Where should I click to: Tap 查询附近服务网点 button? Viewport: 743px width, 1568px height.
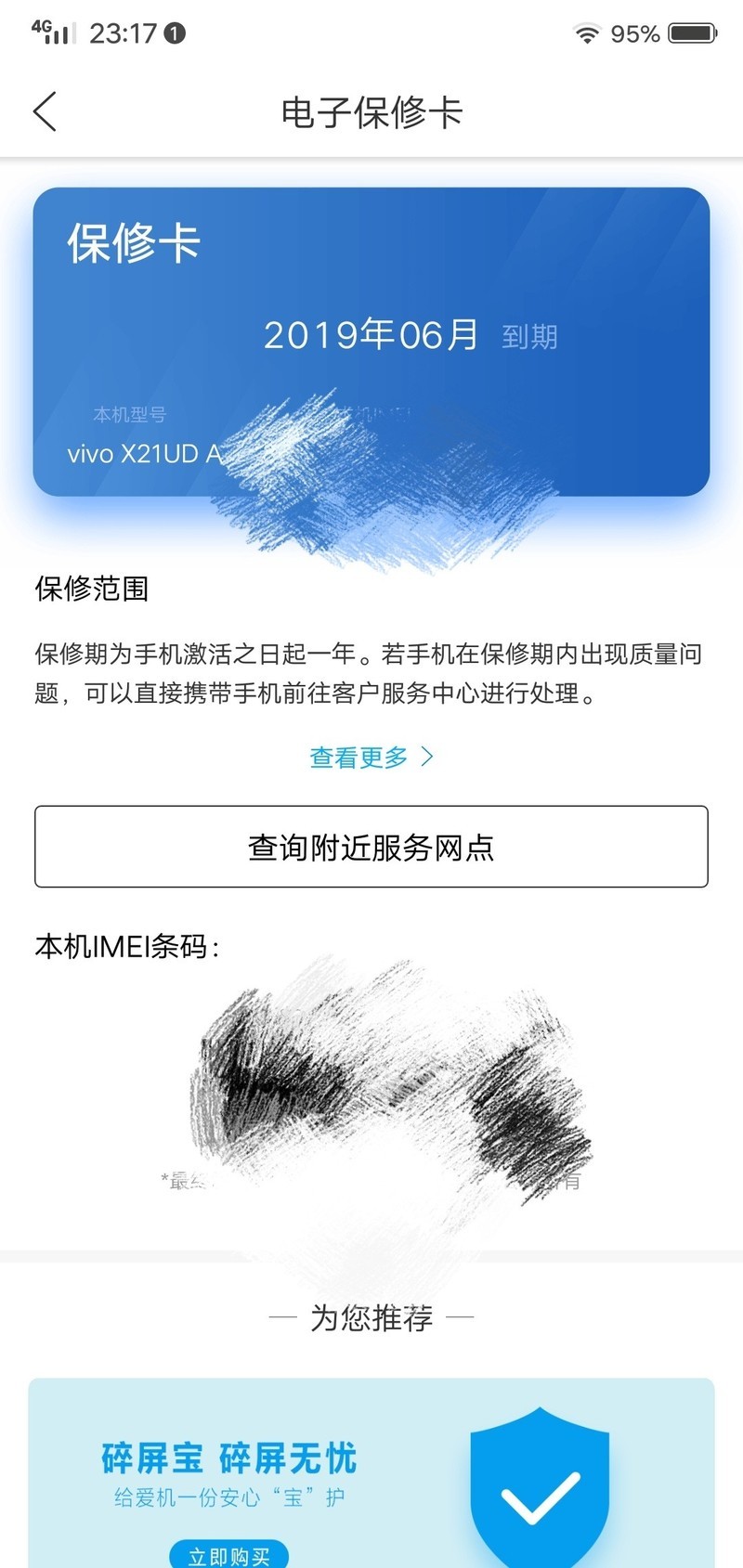coord(371,847)
